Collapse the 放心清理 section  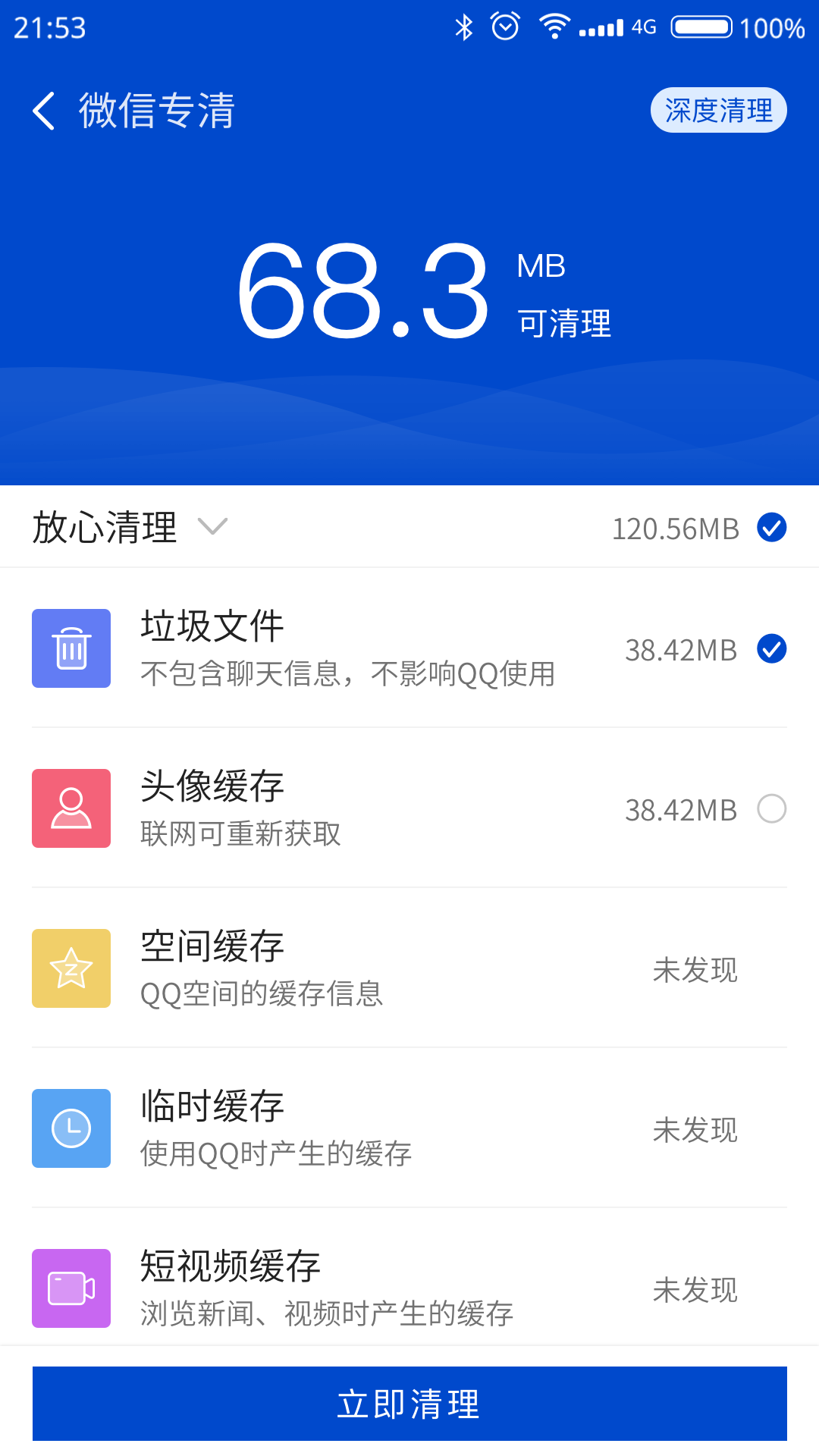pos(212,526)
